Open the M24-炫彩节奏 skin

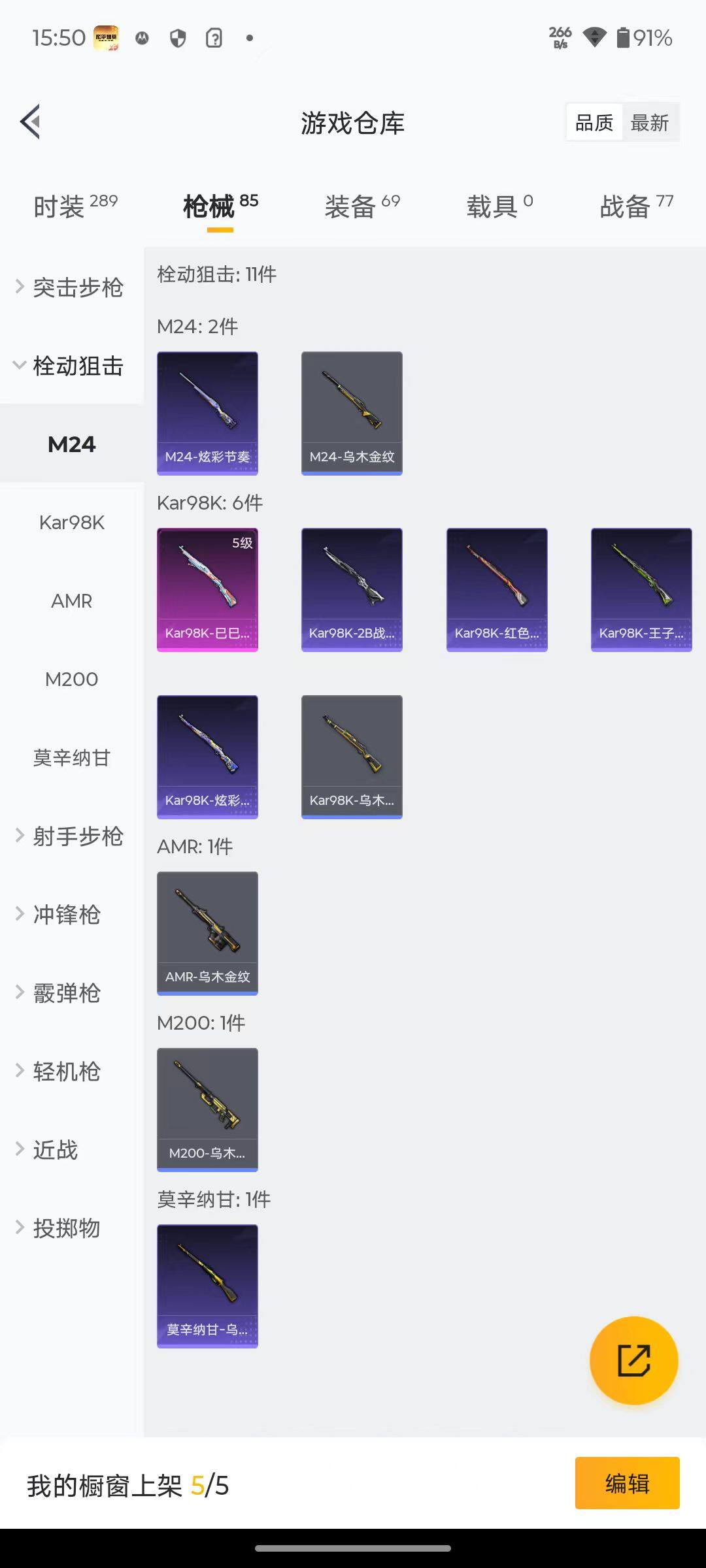[x=207, y=413]
